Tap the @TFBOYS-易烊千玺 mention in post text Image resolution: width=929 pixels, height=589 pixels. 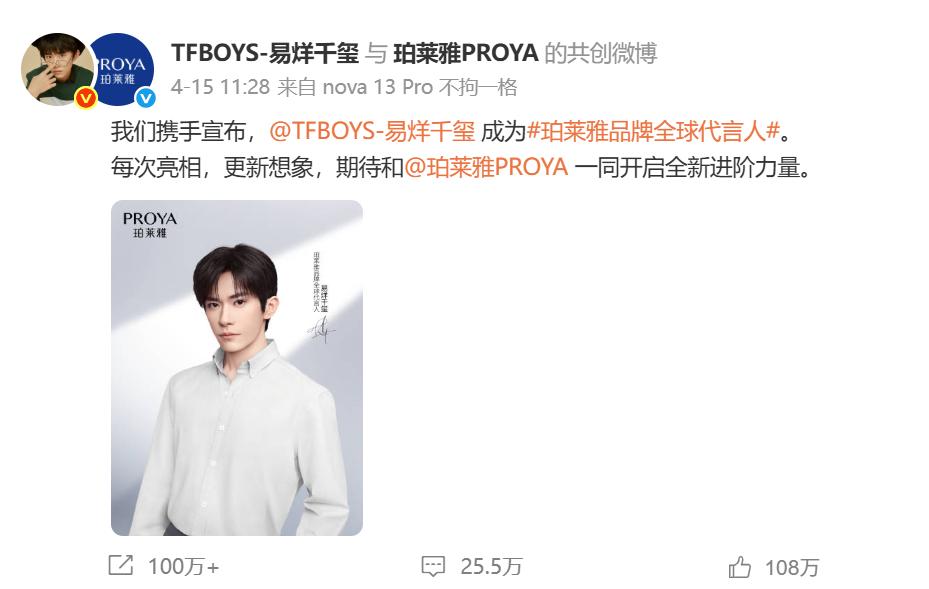[x=372, y=133]
